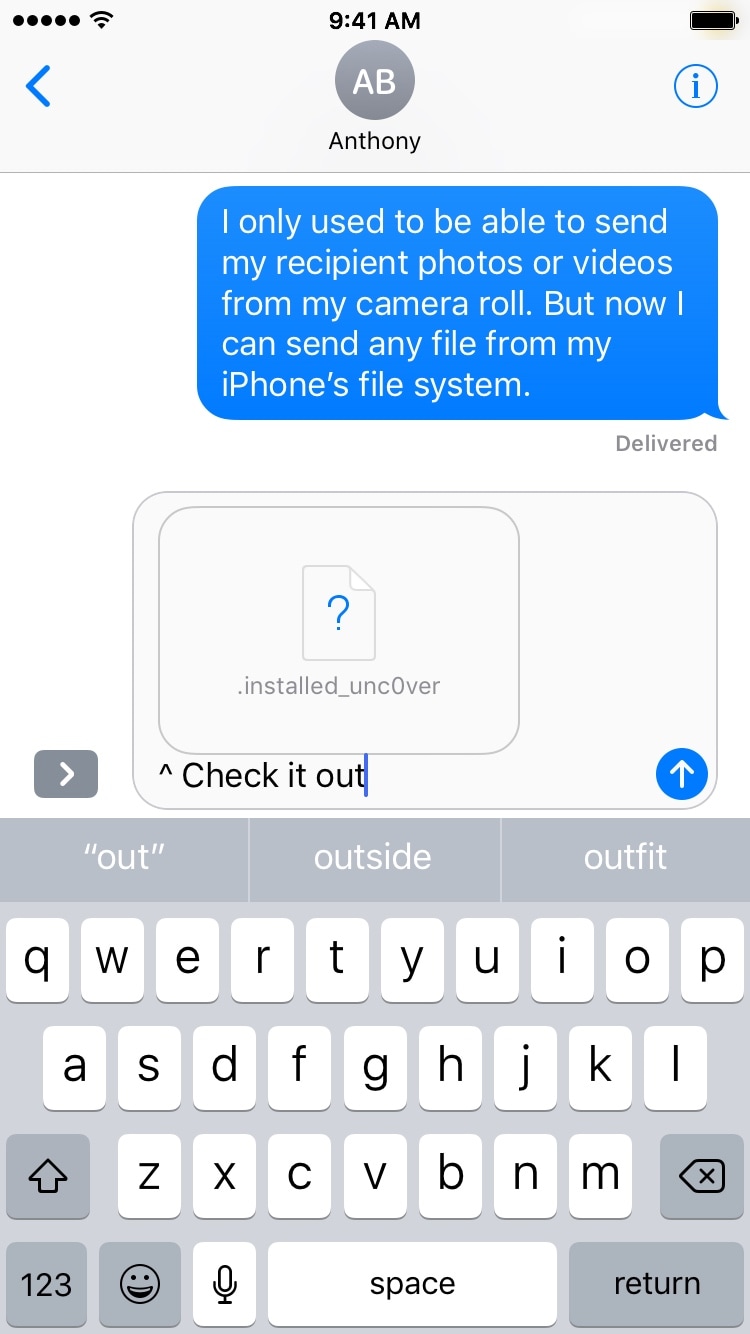
Task: Start dictation with the microphone key
Action: tap(226, 1284)
